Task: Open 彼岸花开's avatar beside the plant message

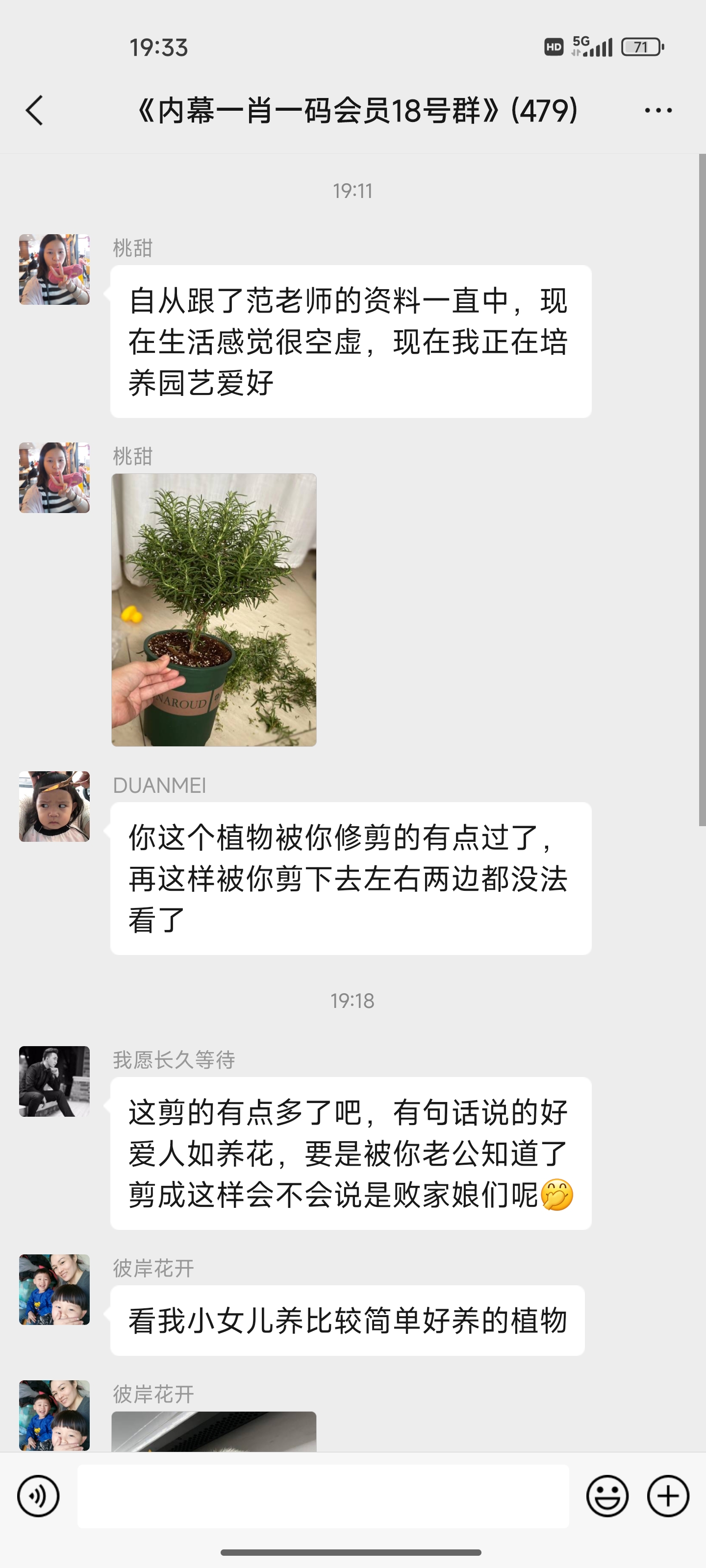Action: (54, 1289)
